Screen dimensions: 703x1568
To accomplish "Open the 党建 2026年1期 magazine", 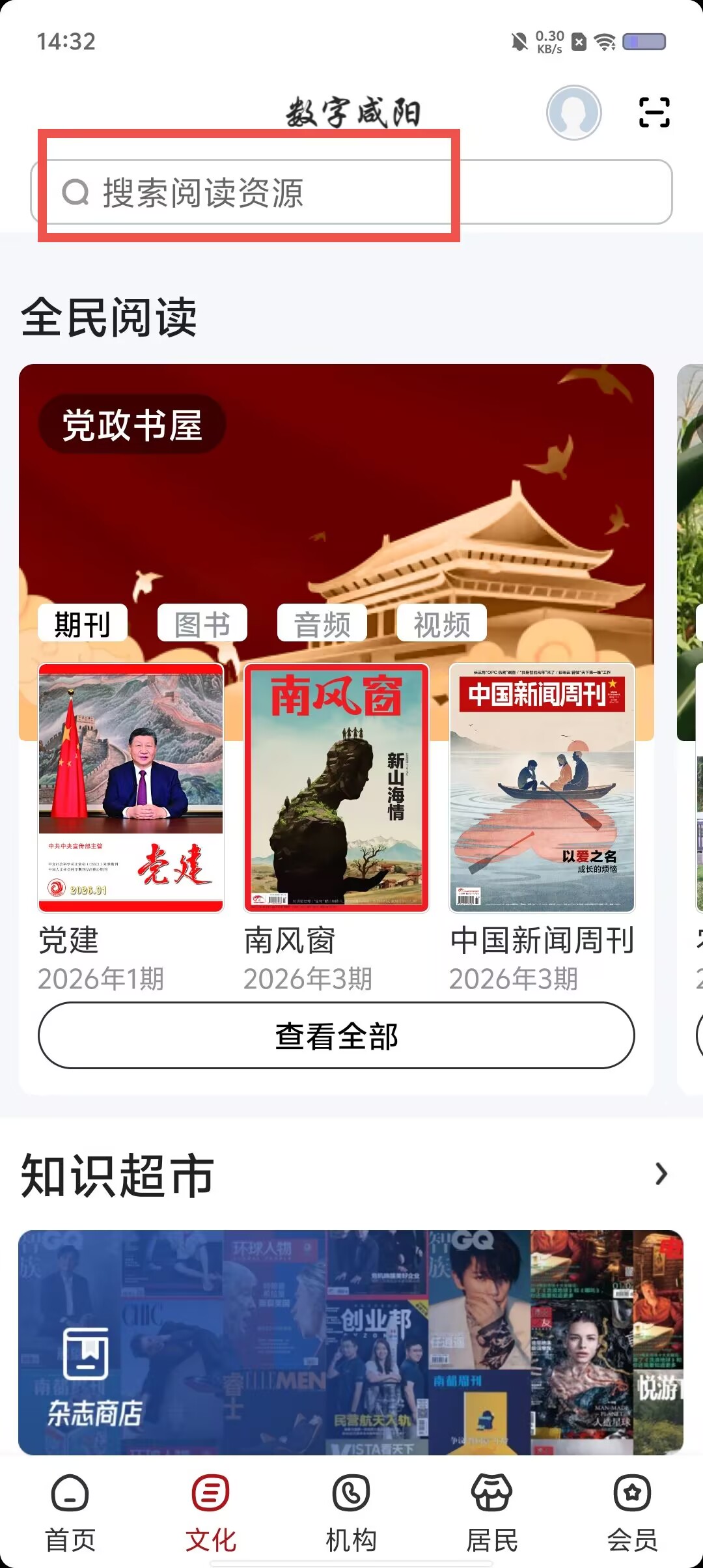I will tap(131, 788).
